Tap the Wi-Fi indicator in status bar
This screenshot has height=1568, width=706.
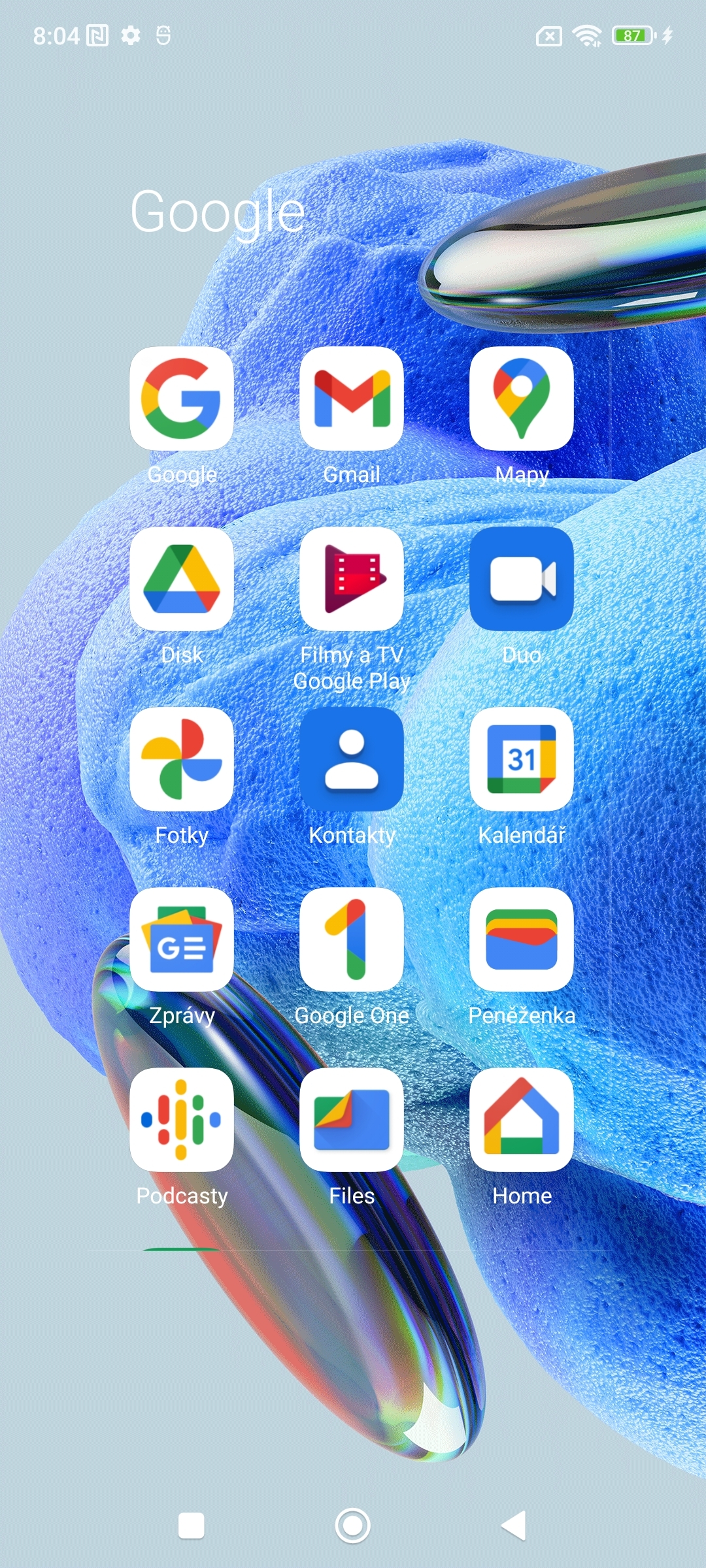[x=585, y=36]
